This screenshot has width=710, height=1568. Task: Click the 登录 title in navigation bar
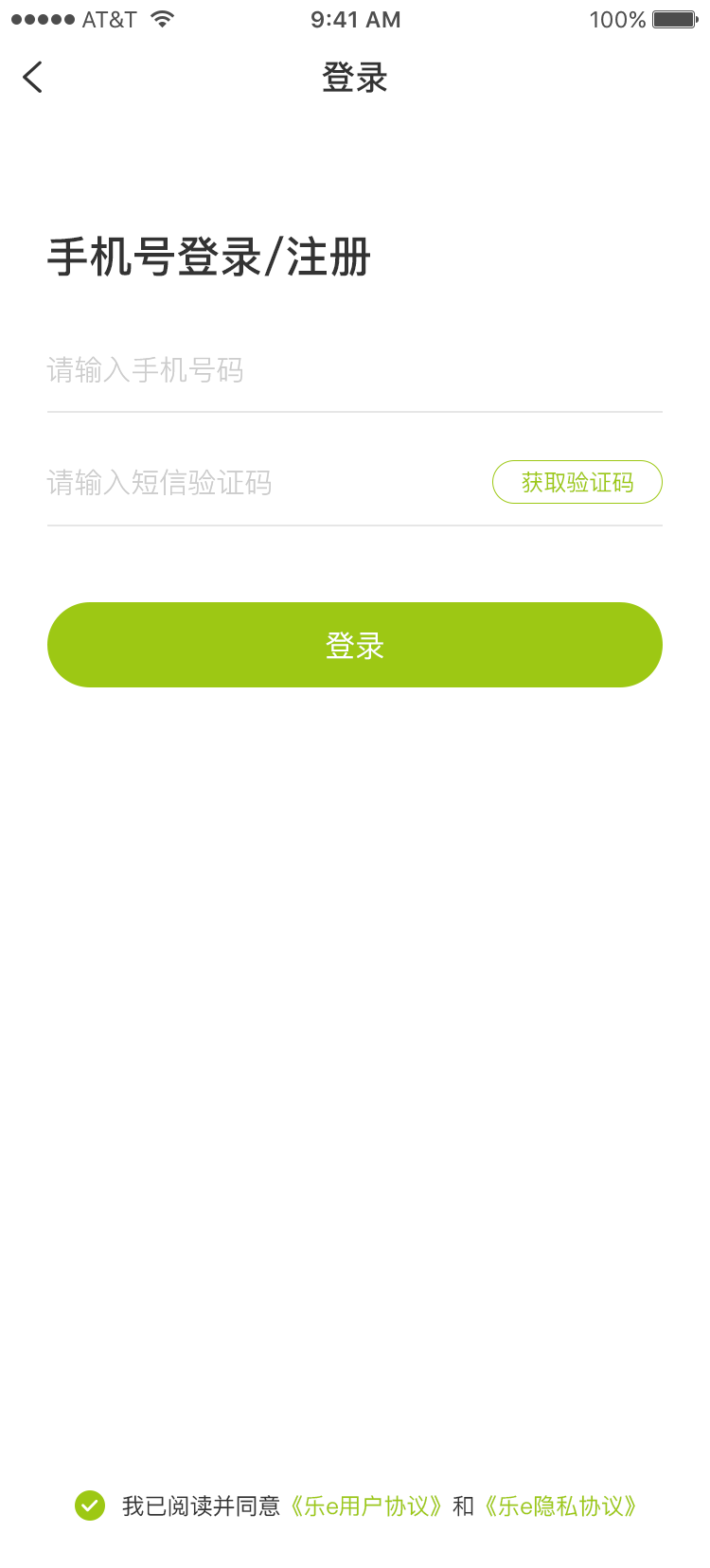(x=355, y=79)
